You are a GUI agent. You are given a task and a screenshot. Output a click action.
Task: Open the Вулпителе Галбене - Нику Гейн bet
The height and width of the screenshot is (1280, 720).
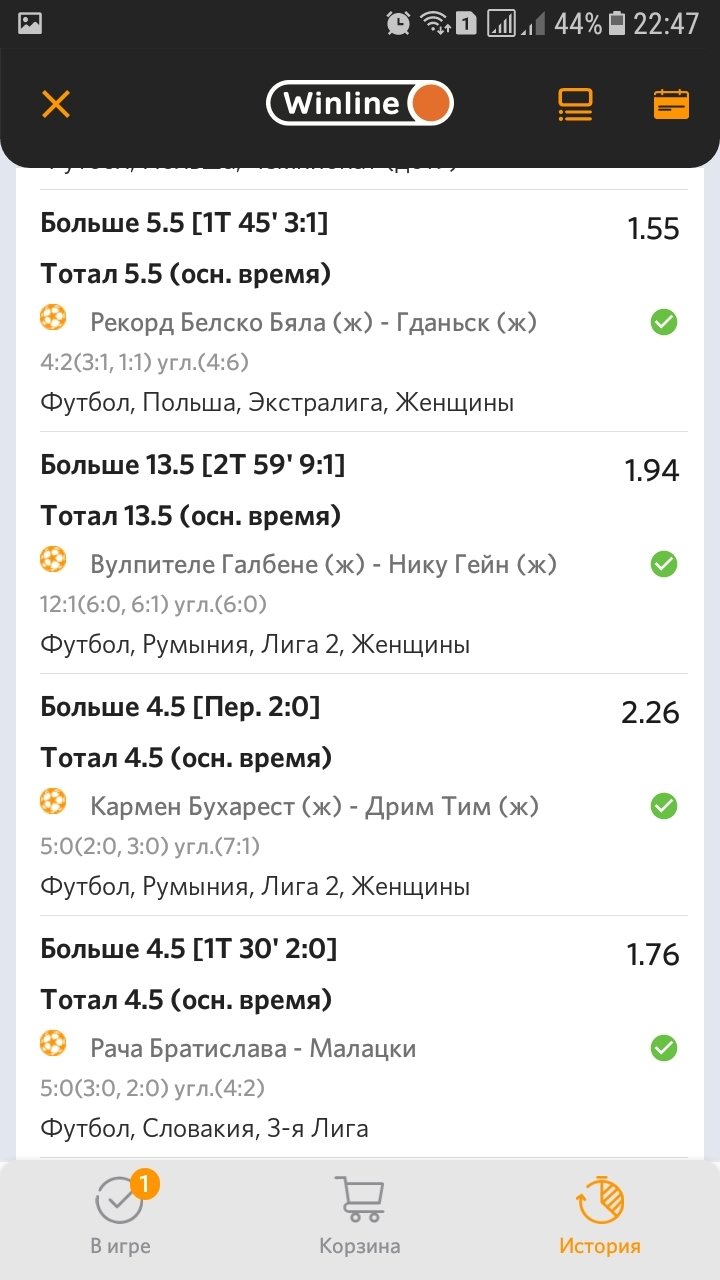322,564
